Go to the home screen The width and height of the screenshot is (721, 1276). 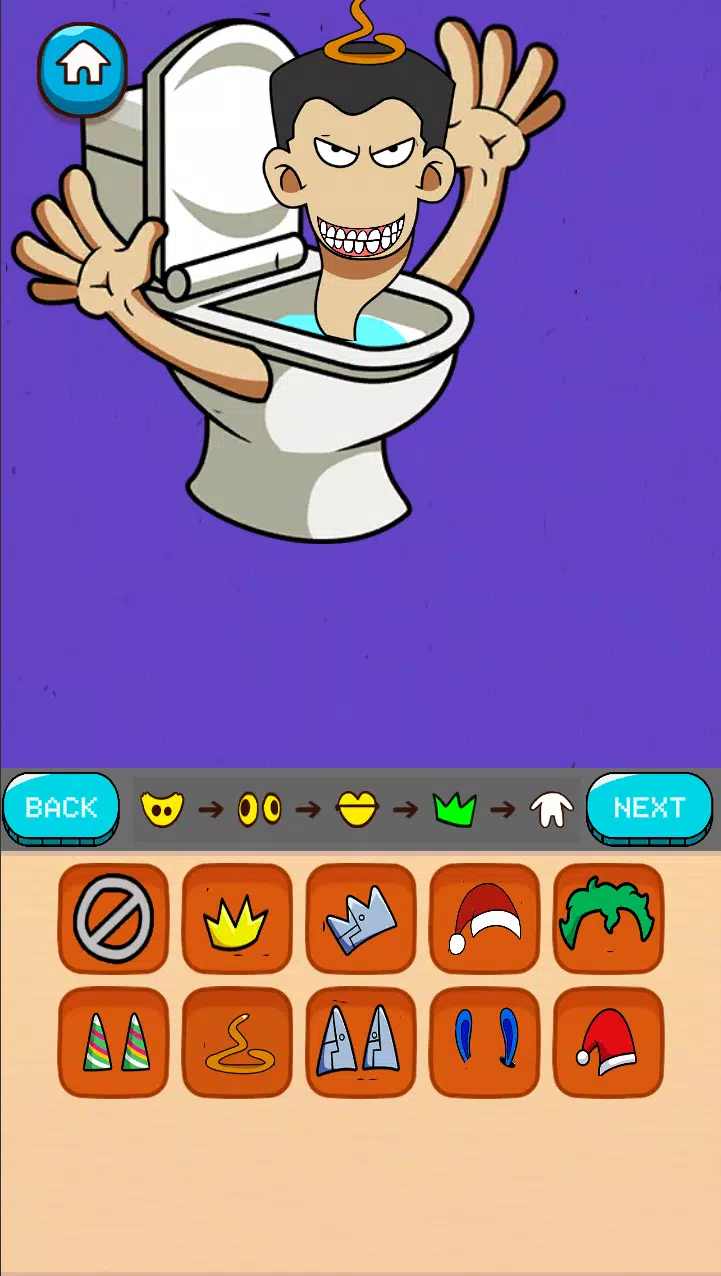(83, 66)
